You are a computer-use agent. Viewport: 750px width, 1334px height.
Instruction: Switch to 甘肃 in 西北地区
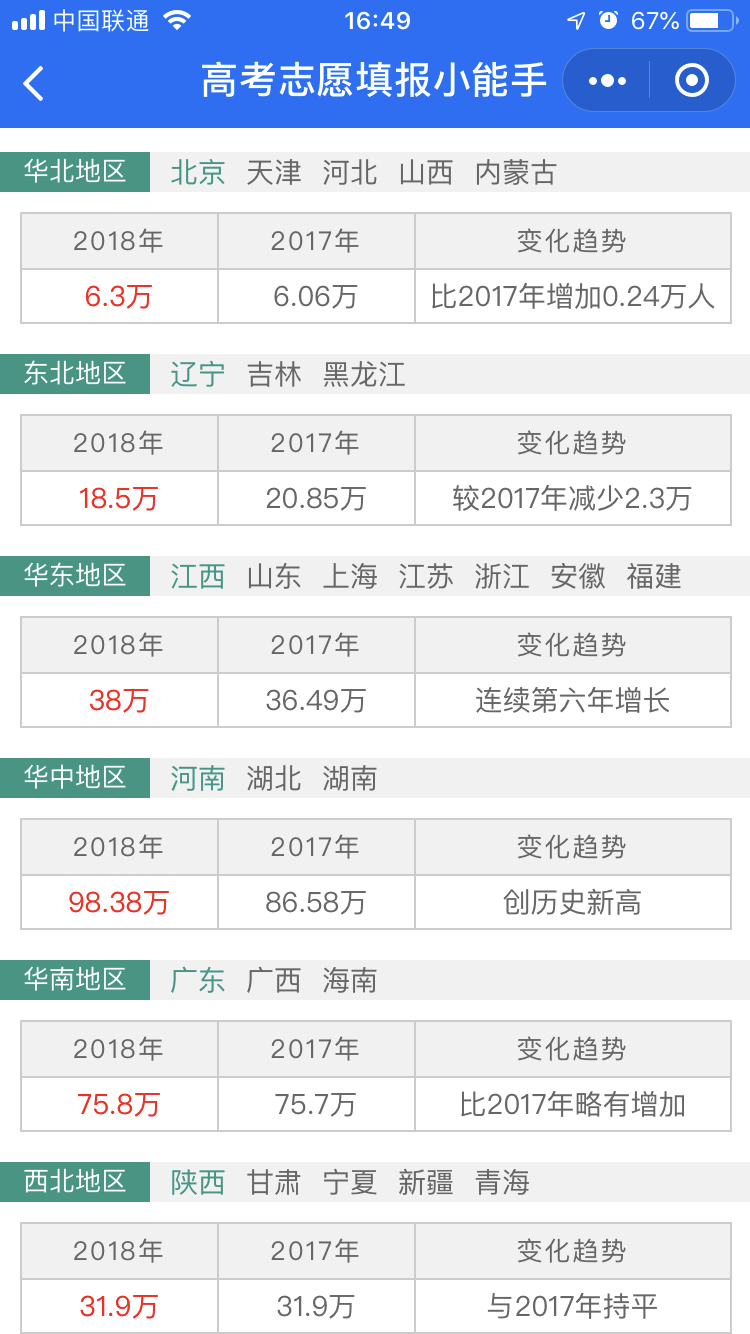pos(274,1182)
